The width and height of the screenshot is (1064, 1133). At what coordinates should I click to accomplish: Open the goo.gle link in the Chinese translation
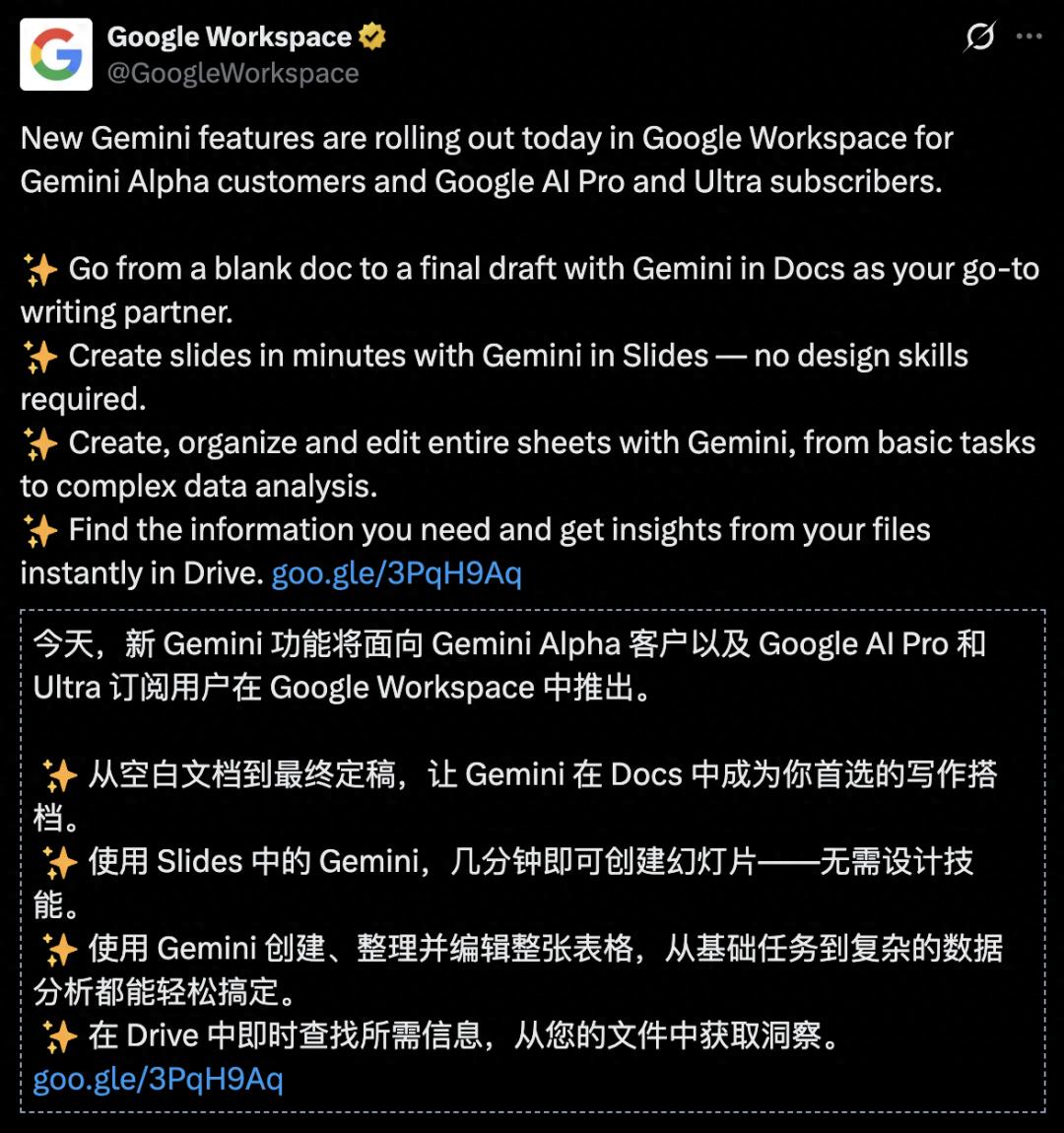[158, 1079]
